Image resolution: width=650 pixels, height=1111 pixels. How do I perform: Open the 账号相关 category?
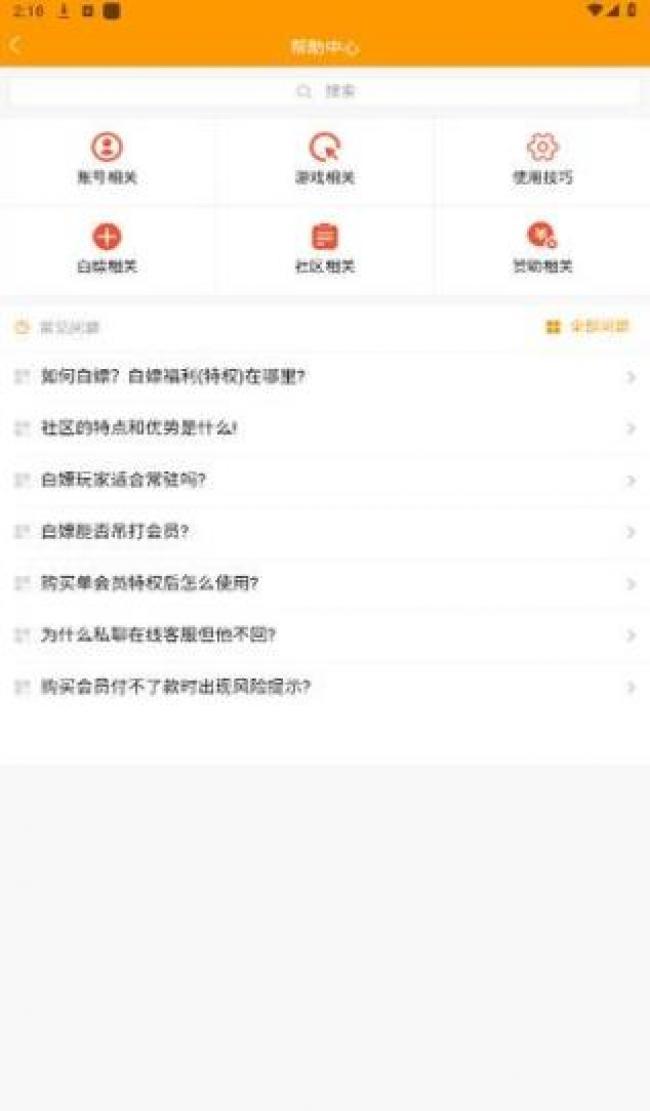tap(107, 160)
